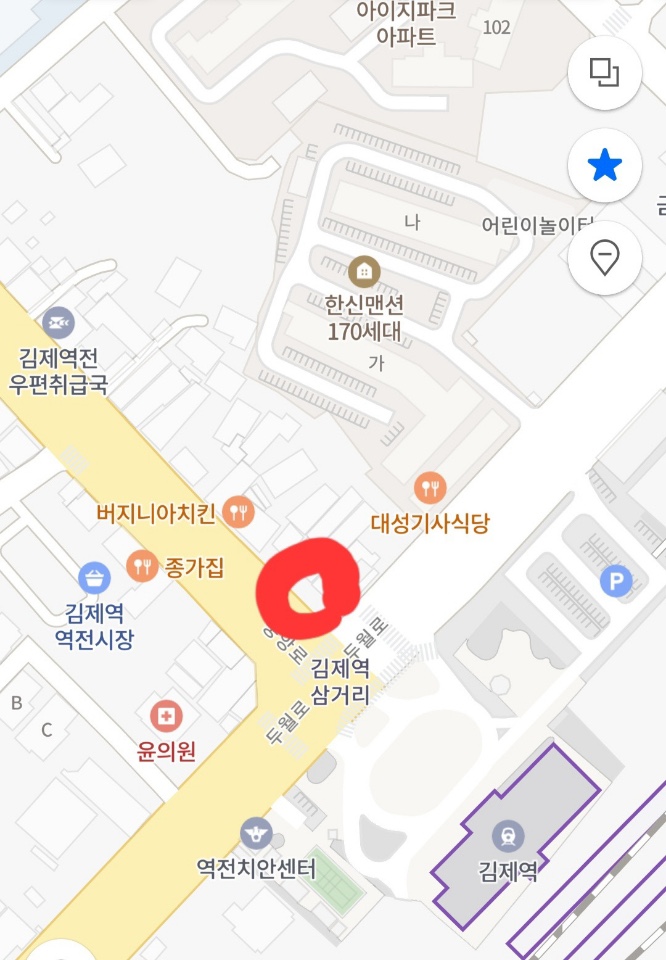Open the map layers button

point(604,71)
